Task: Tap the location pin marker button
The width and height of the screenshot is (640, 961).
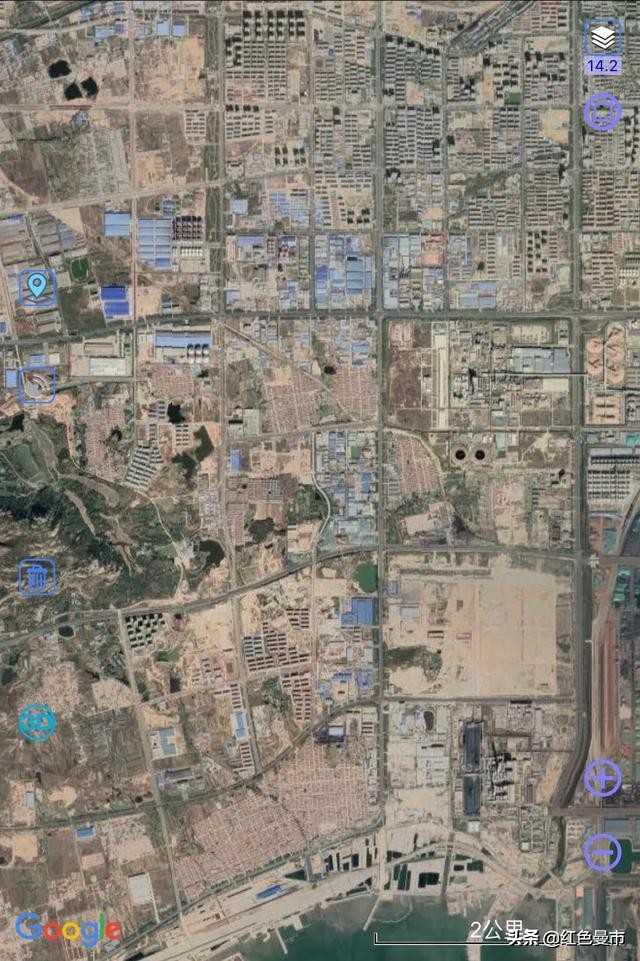Action: (38, 287)
